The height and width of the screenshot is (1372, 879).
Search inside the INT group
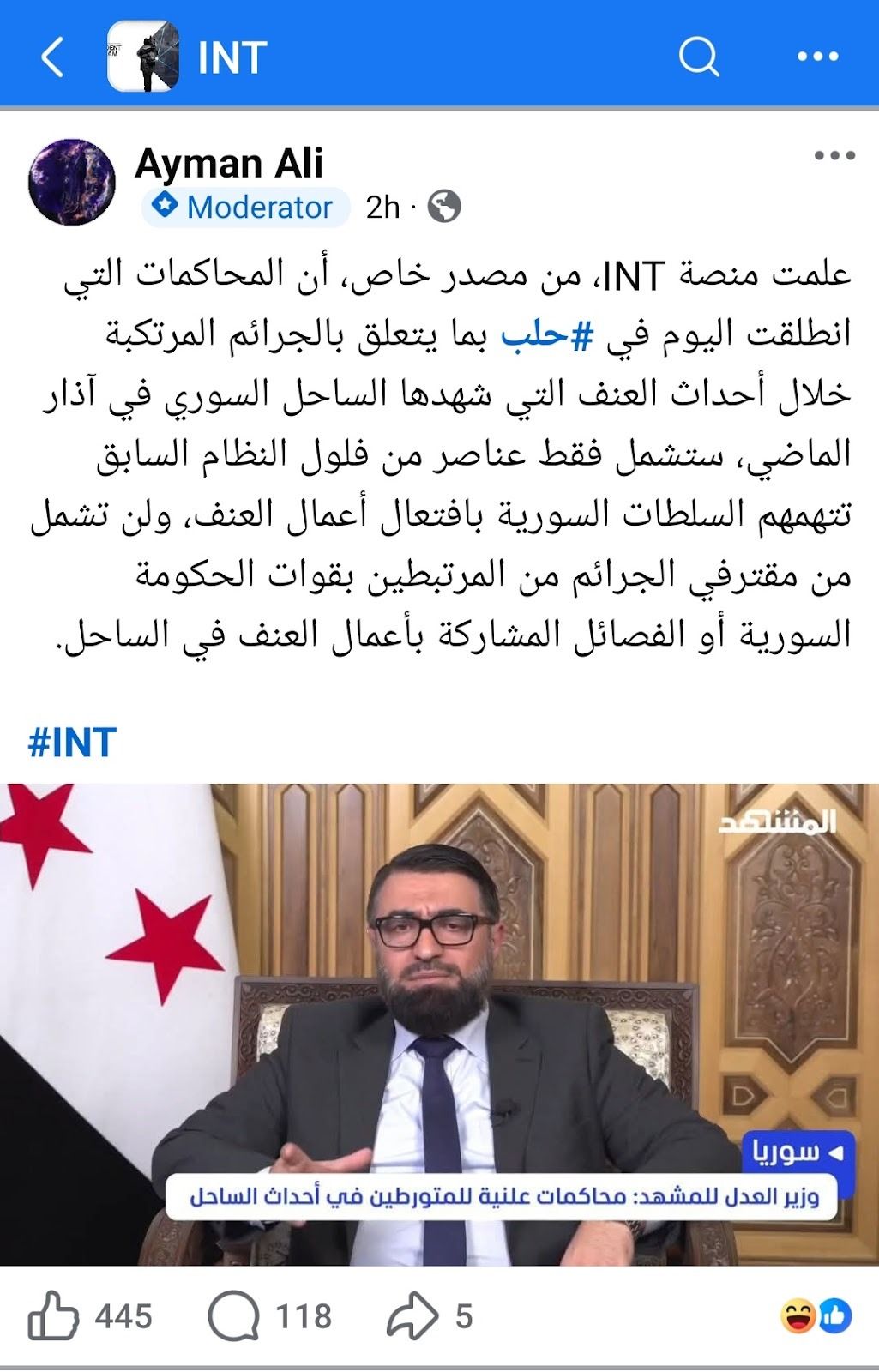click(698, 57)
